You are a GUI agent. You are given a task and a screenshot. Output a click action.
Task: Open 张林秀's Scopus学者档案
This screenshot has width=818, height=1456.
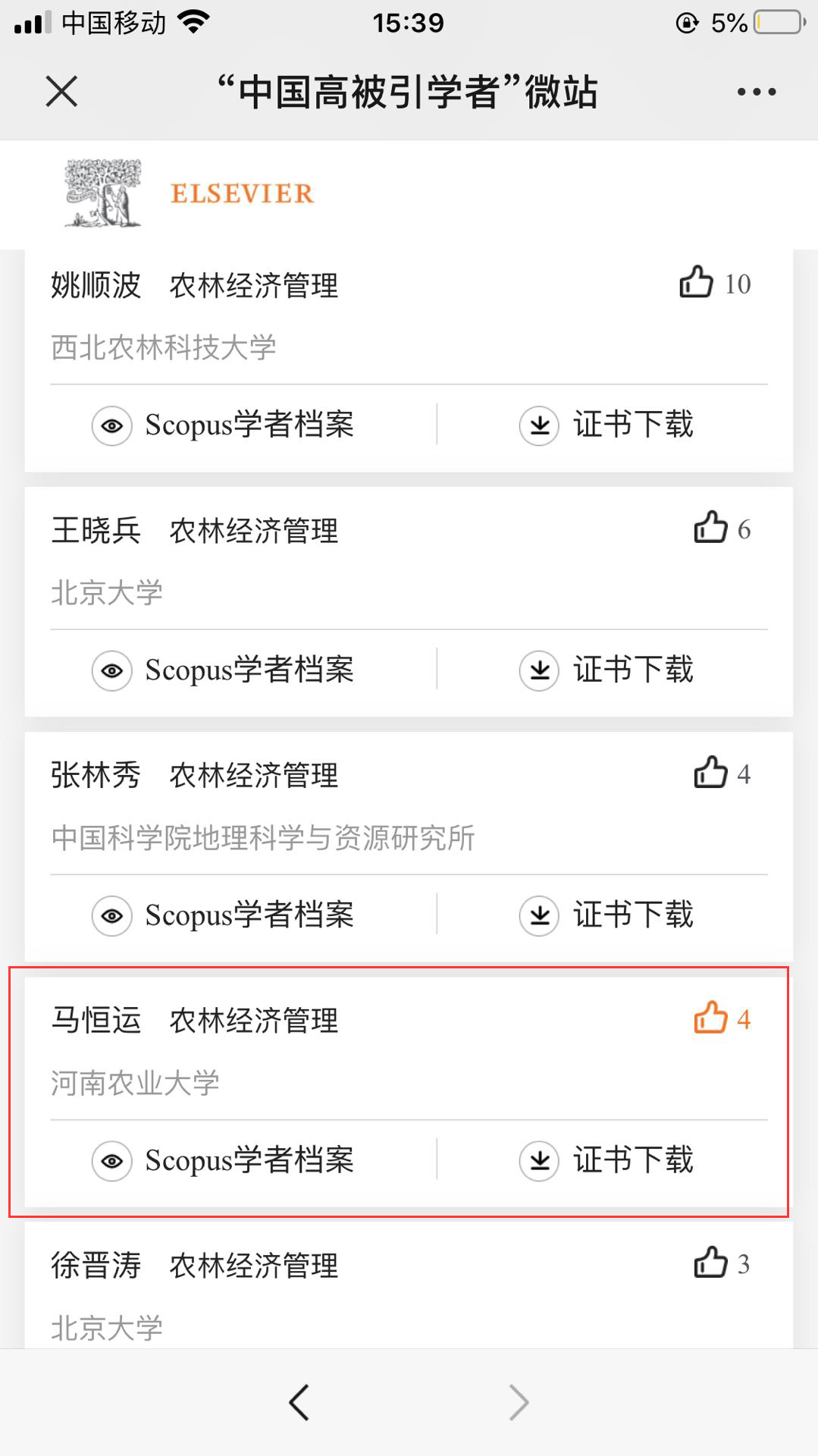coord(224,915)
